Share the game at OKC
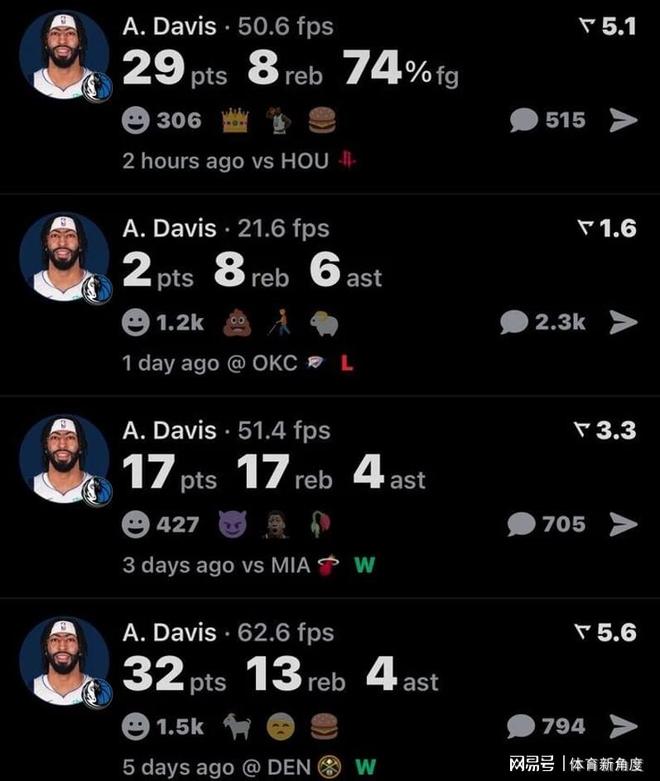Screen dimensions: 660x781 tap(623, 322)
